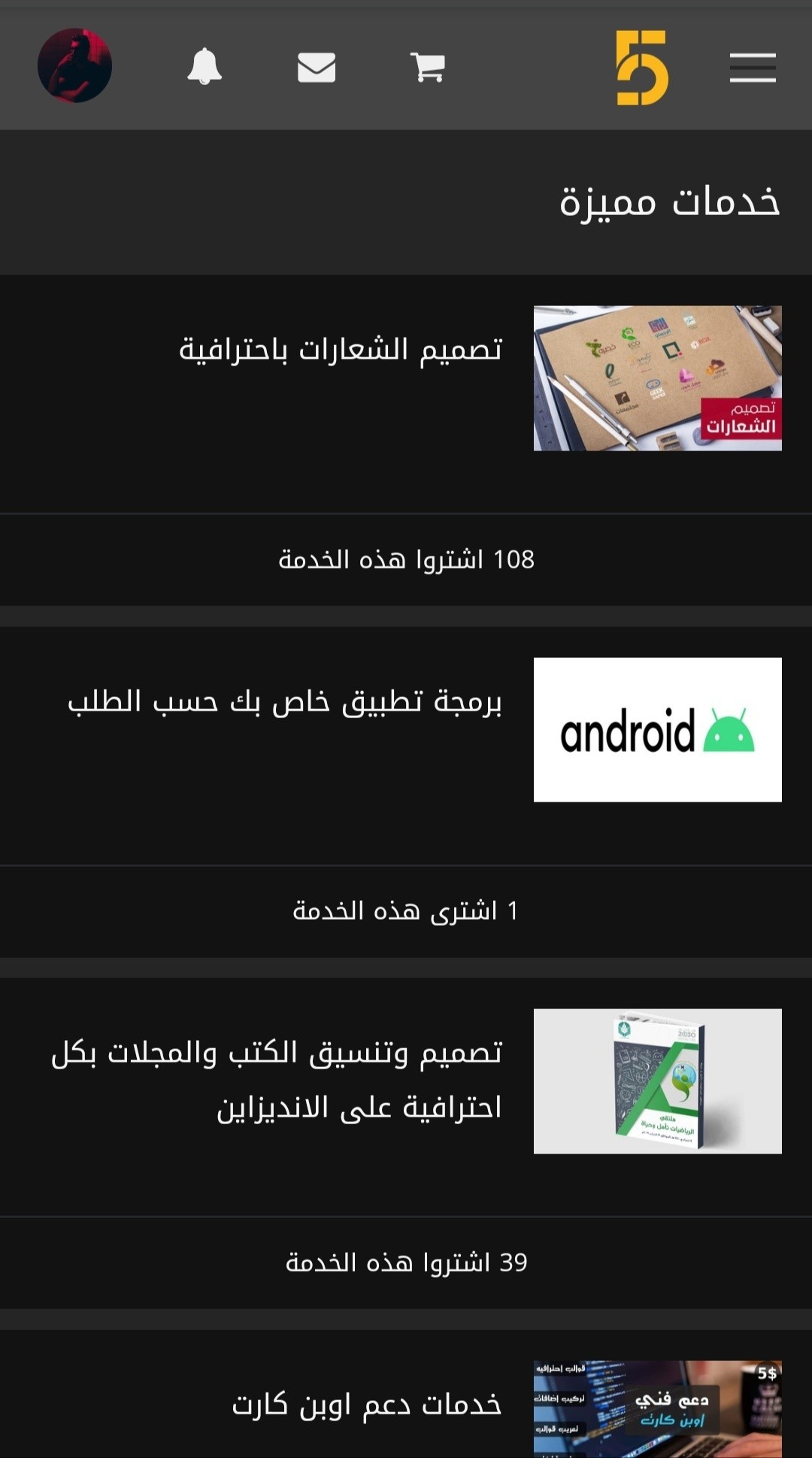Open 'برمجة تطبيق خاص بك حسب الطلب' title

[285, 701]
